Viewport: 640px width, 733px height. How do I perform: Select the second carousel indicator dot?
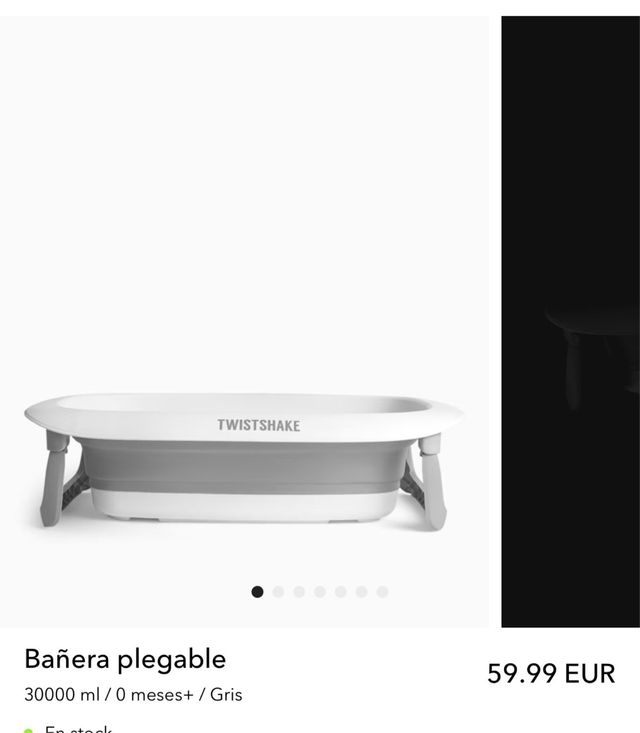pos(278,592)
